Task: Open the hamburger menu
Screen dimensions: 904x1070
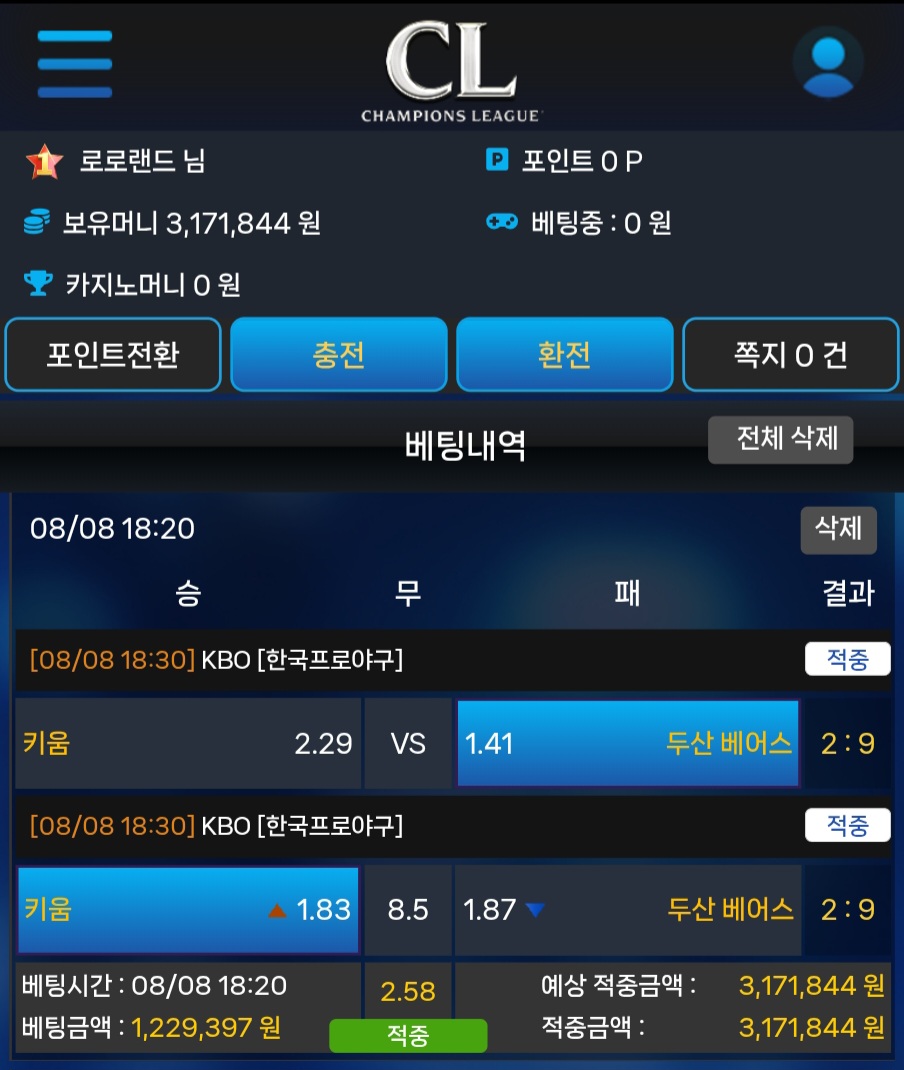Action: coord(74,63)
